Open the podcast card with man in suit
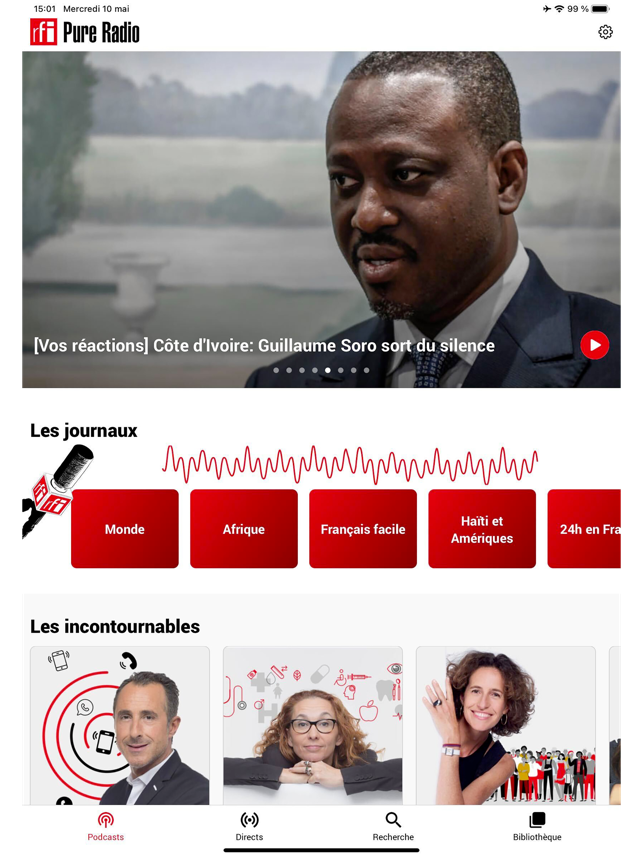The width and height of the screenshot is (643, 858). click(120, 725)
